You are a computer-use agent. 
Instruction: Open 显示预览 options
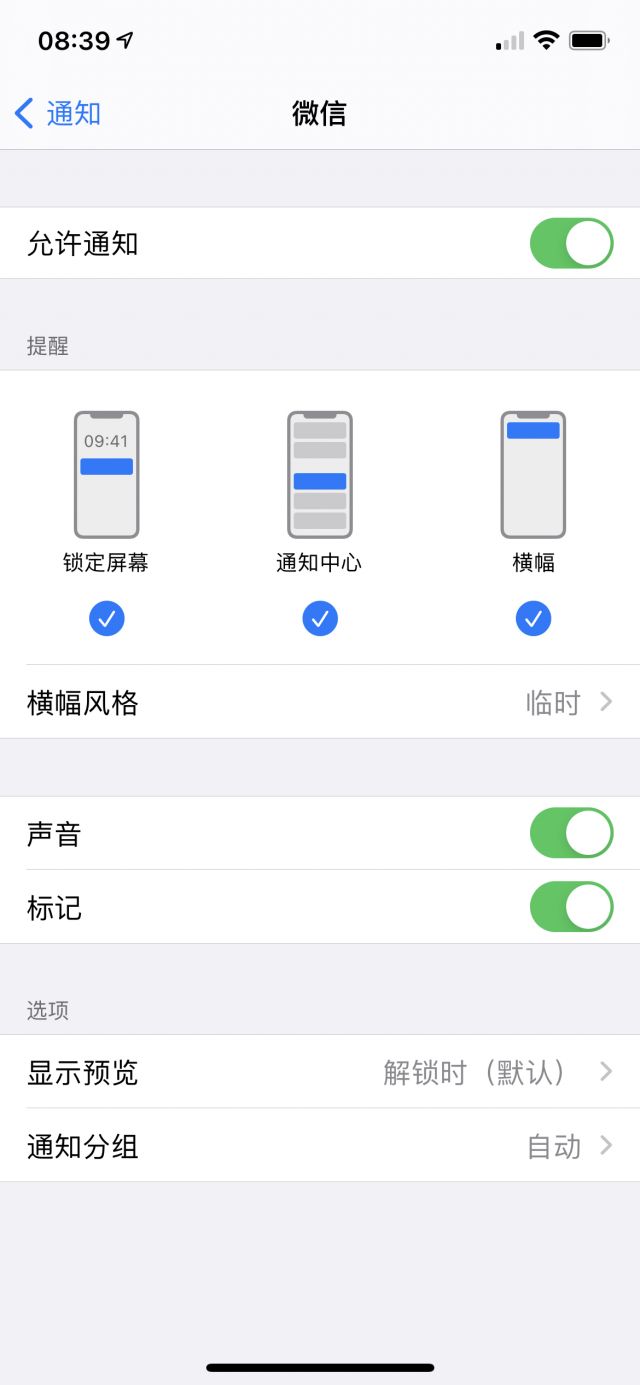click(x=320, y=1073)
